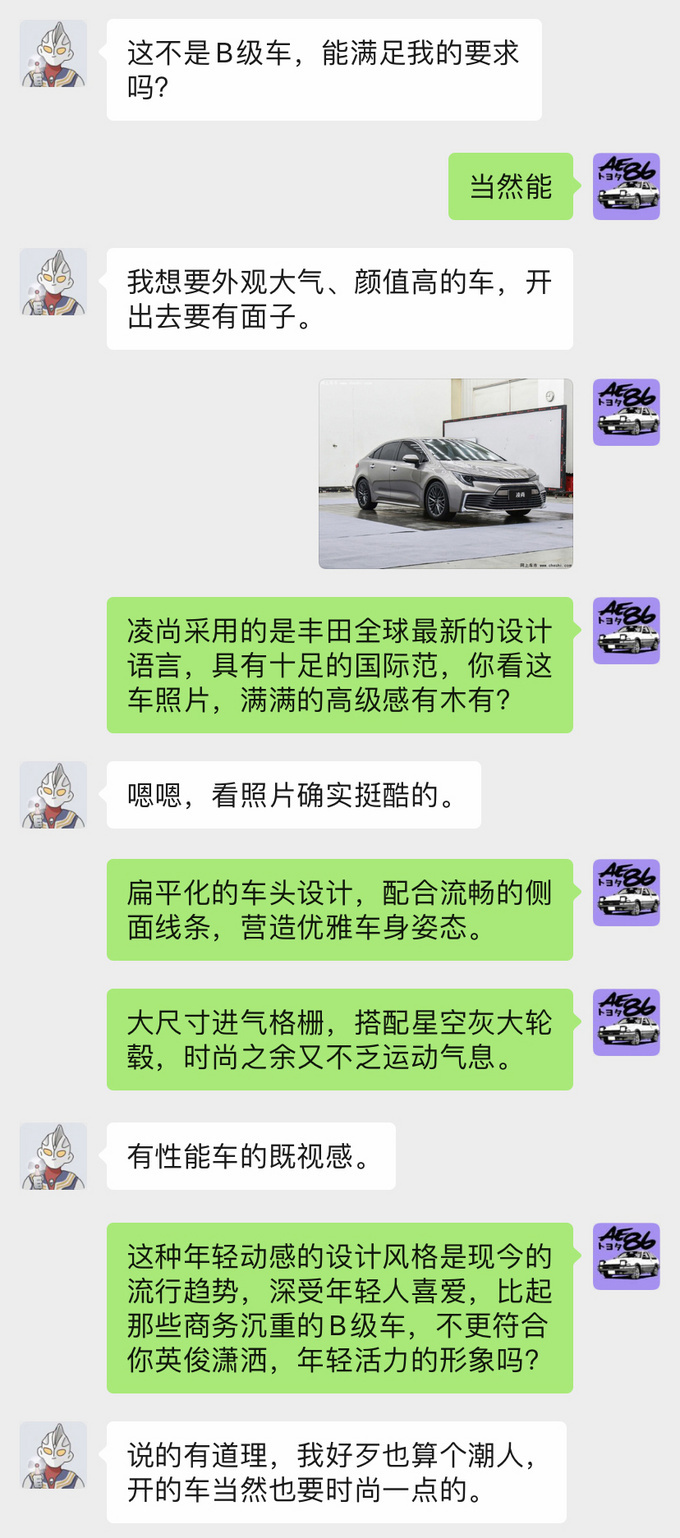Tap Ultraman avatar beside 这不是B级车 message

pyautogui.click(x=53, y=53)
